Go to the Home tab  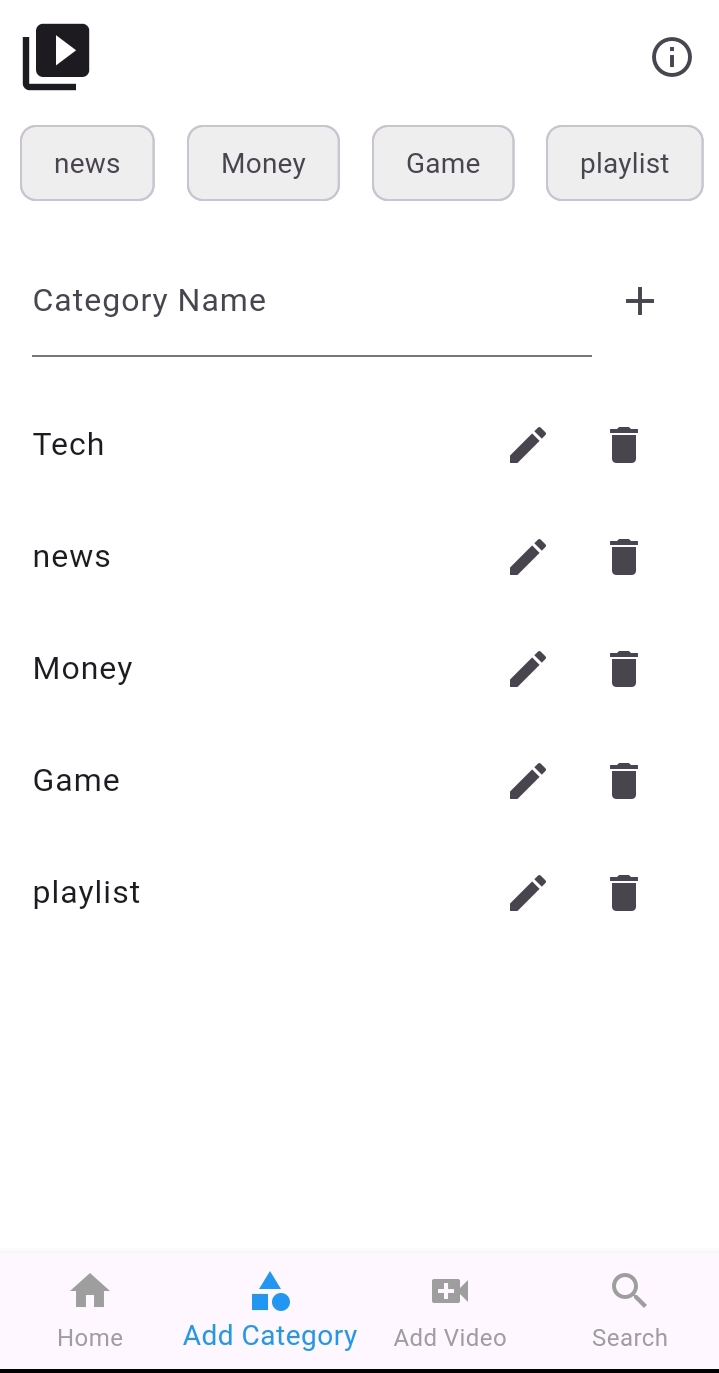click(x=90, y=1310)
